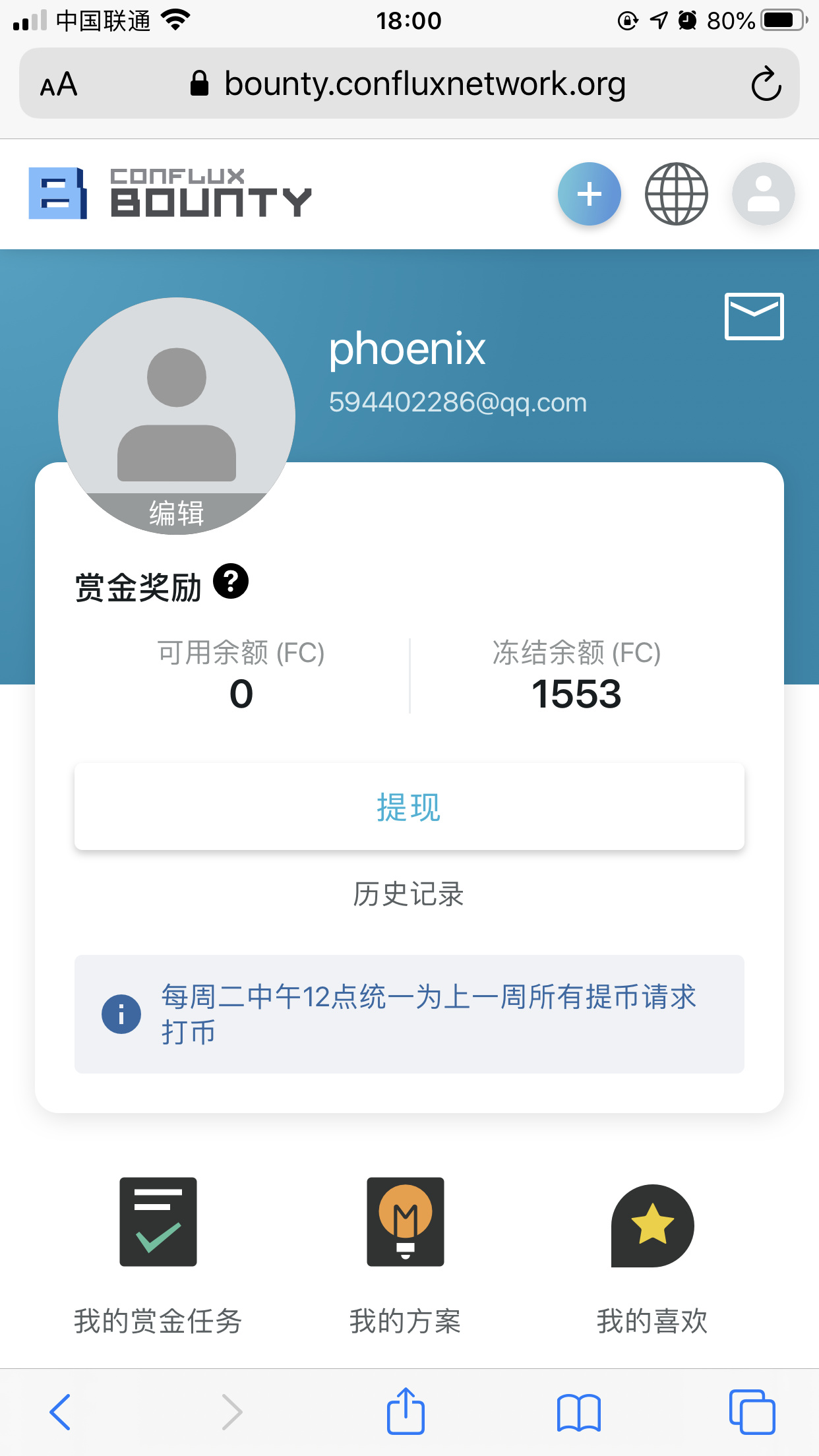Tap the 提现 withdraw button

(x=409, y=806)
